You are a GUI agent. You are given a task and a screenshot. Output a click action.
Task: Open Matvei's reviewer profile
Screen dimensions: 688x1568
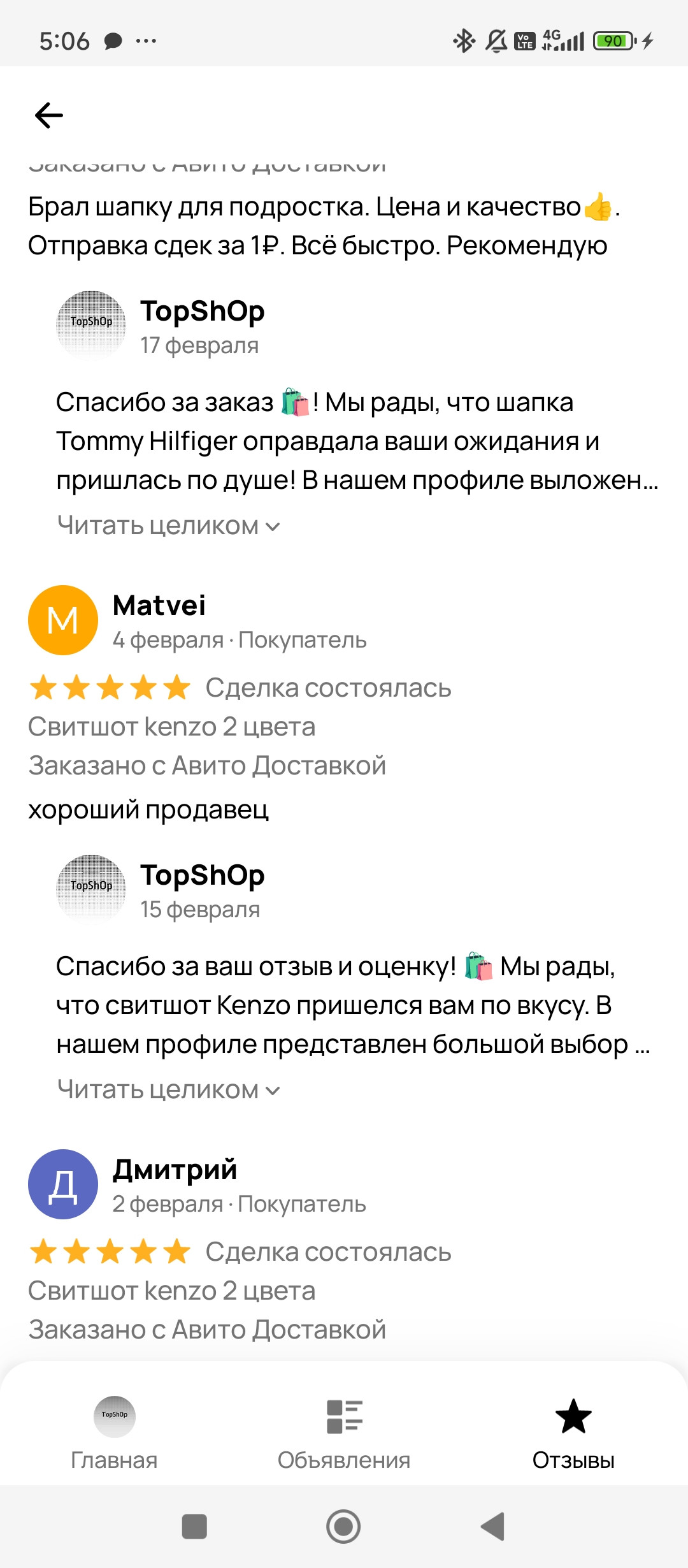click(x=63, y=620)
